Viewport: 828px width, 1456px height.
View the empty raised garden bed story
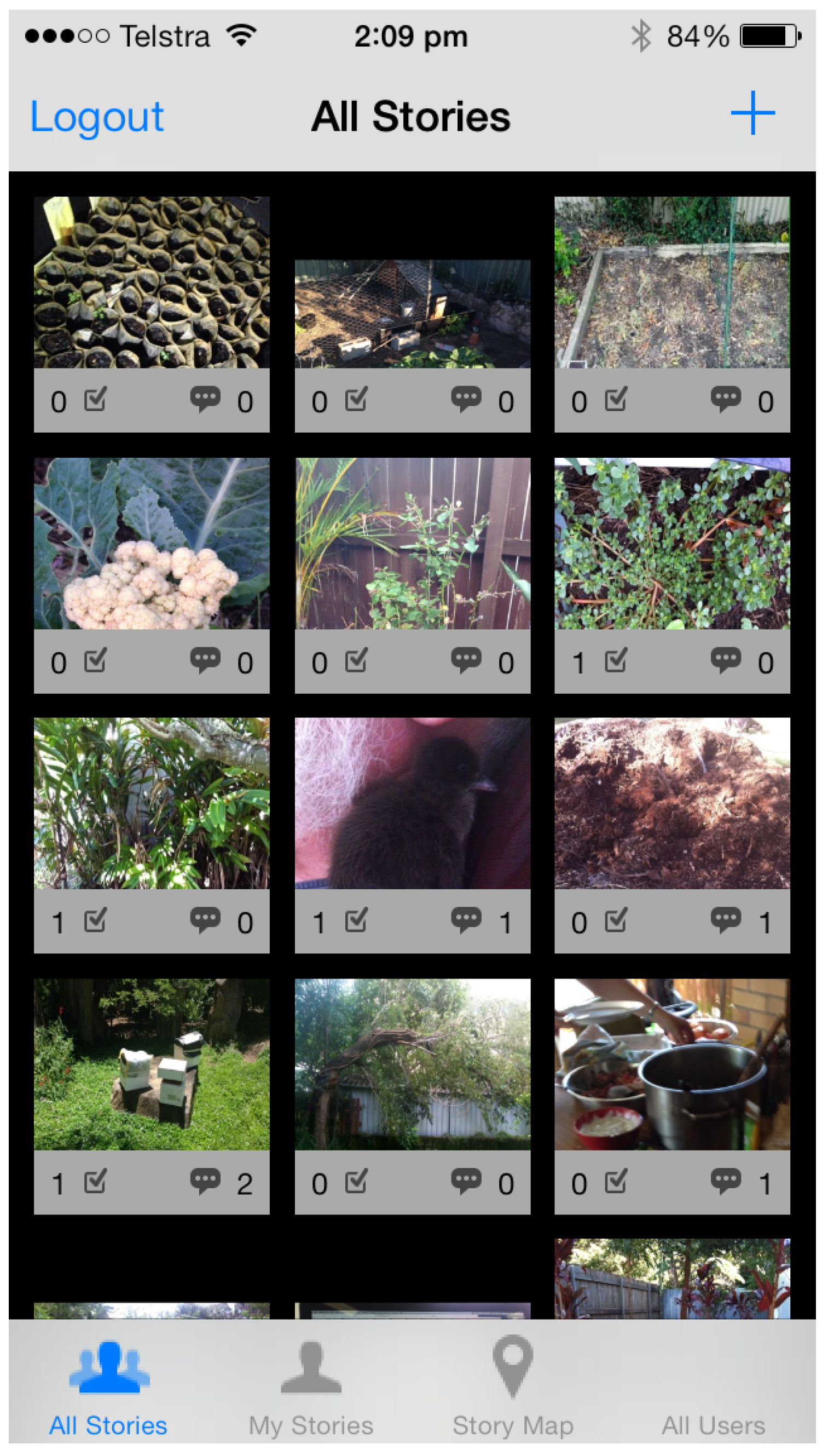pyautogui.click(x=671, y=282)
